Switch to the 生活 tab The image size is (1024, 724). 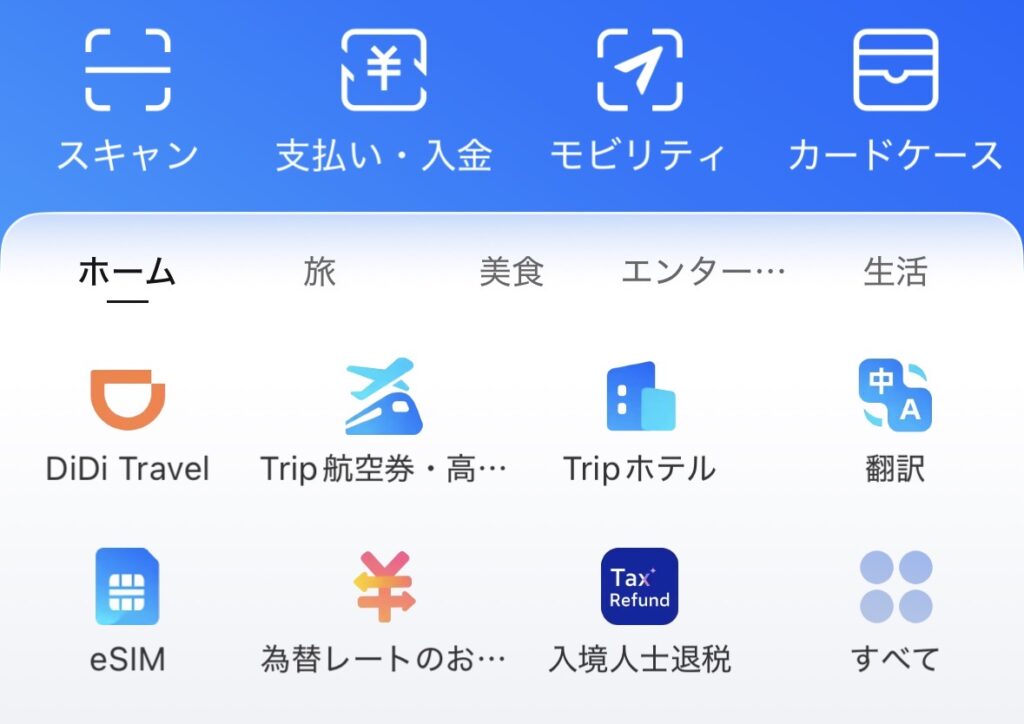click(895, 272)
